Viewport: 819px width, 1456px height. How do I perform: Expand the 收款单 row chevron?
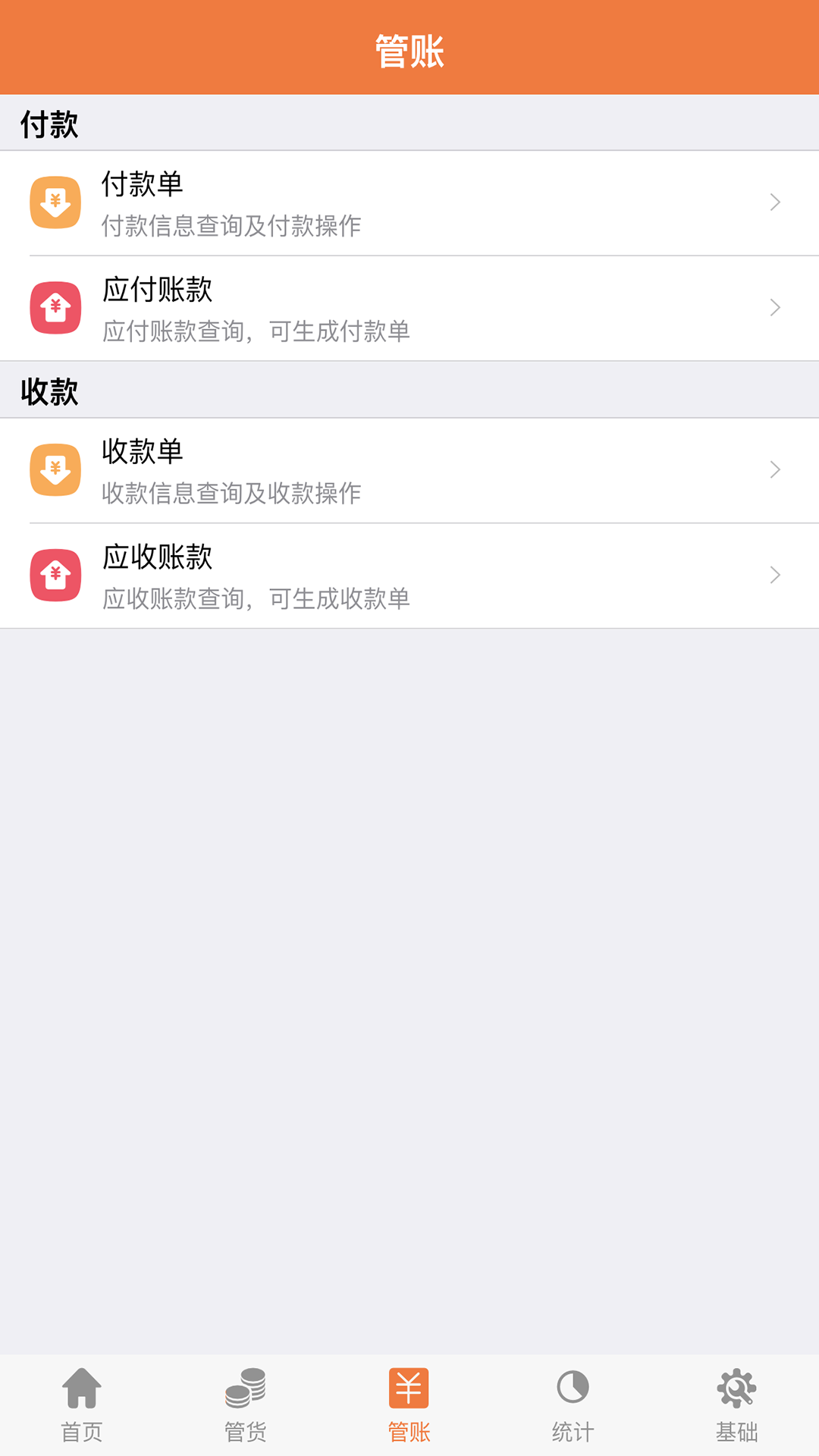tap(774, 469)
